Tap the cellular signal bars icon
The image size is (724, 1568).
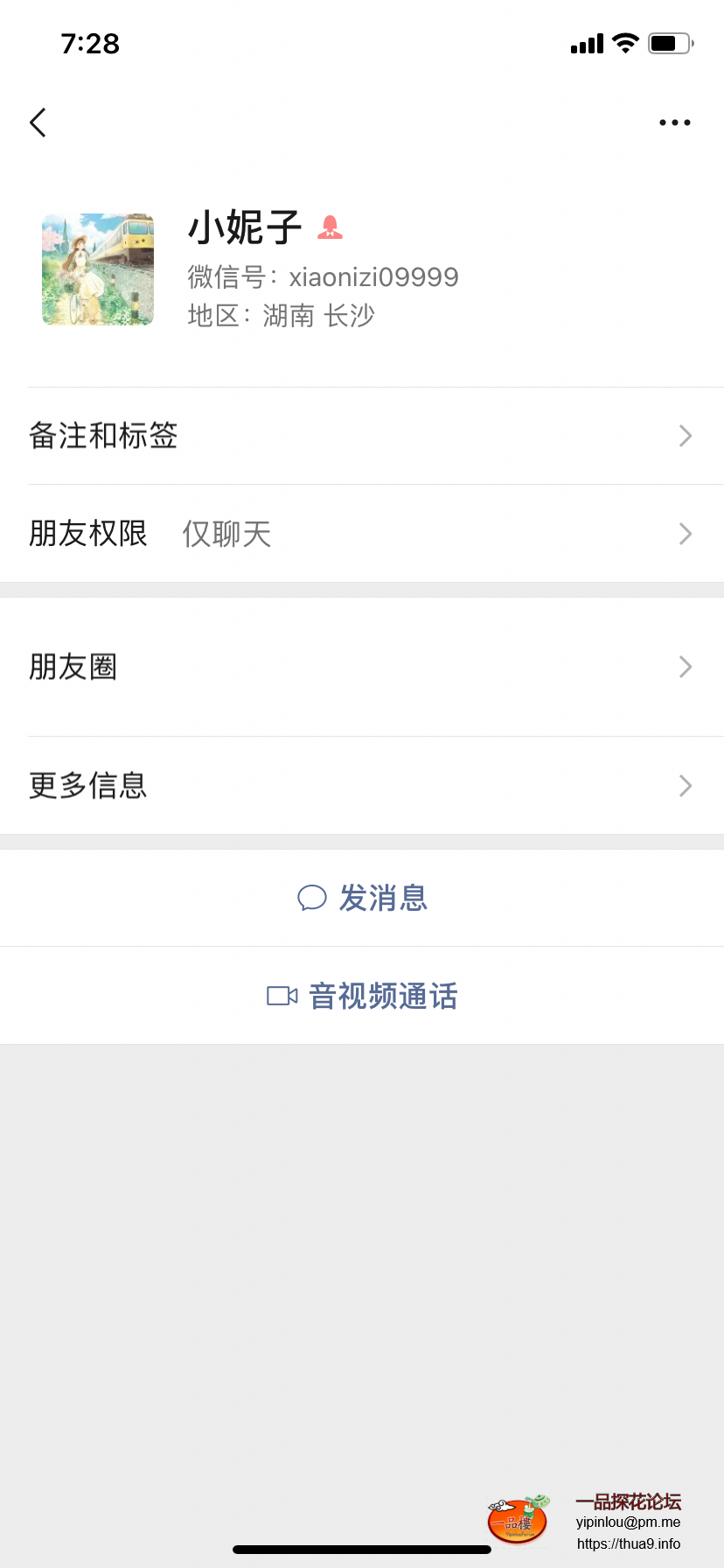point(586,43)
